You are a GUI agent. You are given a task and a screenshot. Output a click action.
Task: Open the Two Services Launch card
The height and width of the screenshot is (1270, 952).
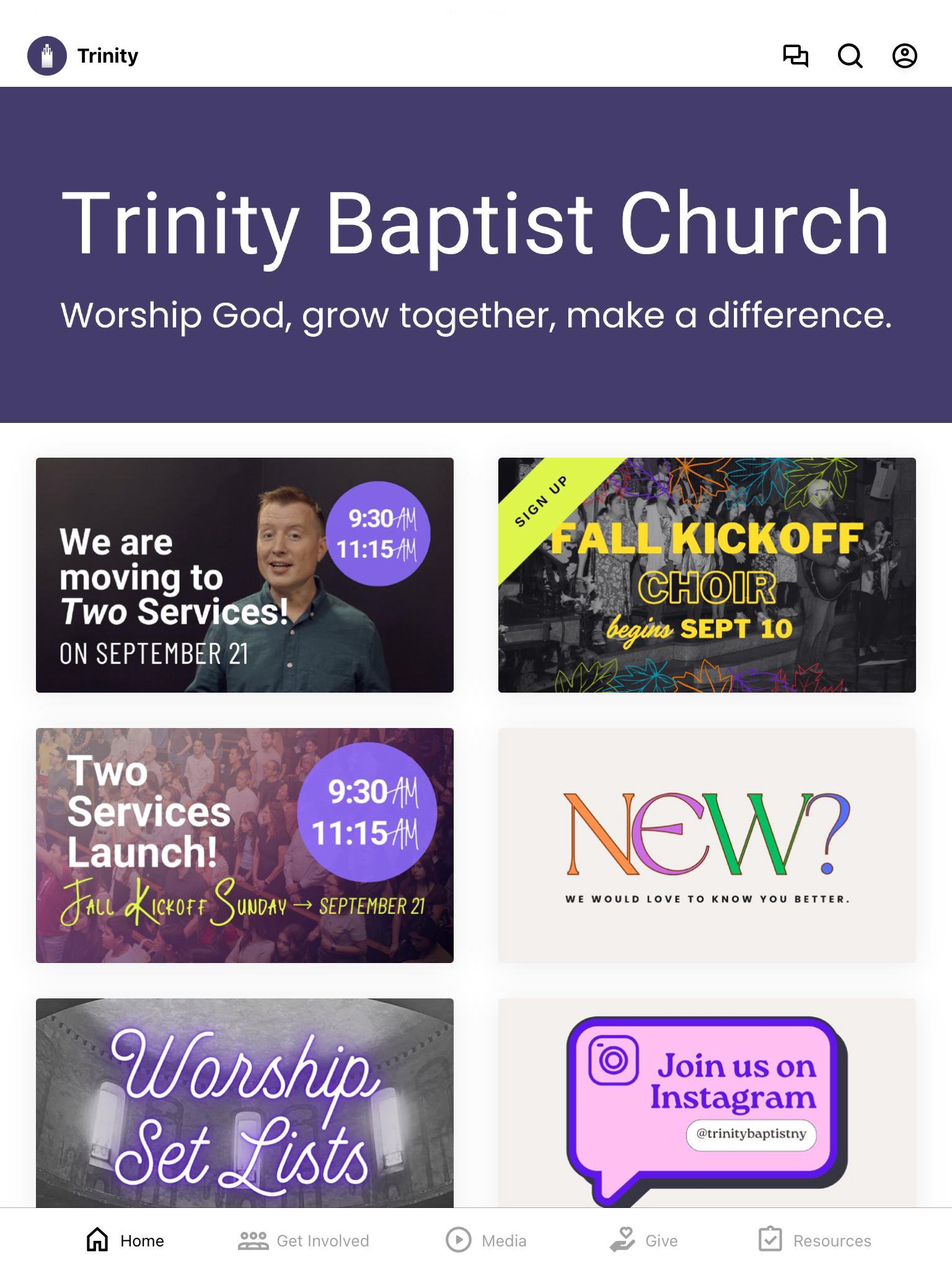click(244, 845)
